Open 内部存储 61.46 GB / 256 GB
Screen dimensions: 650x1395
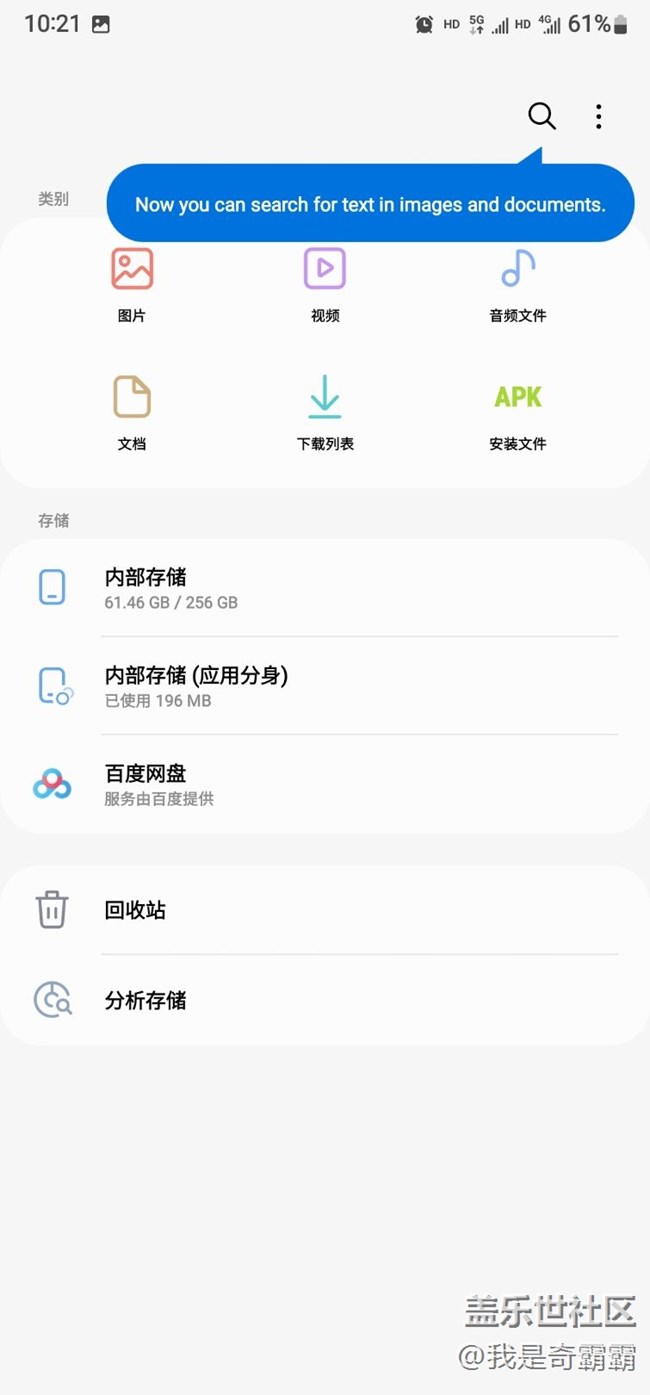[x=325, y=588]
